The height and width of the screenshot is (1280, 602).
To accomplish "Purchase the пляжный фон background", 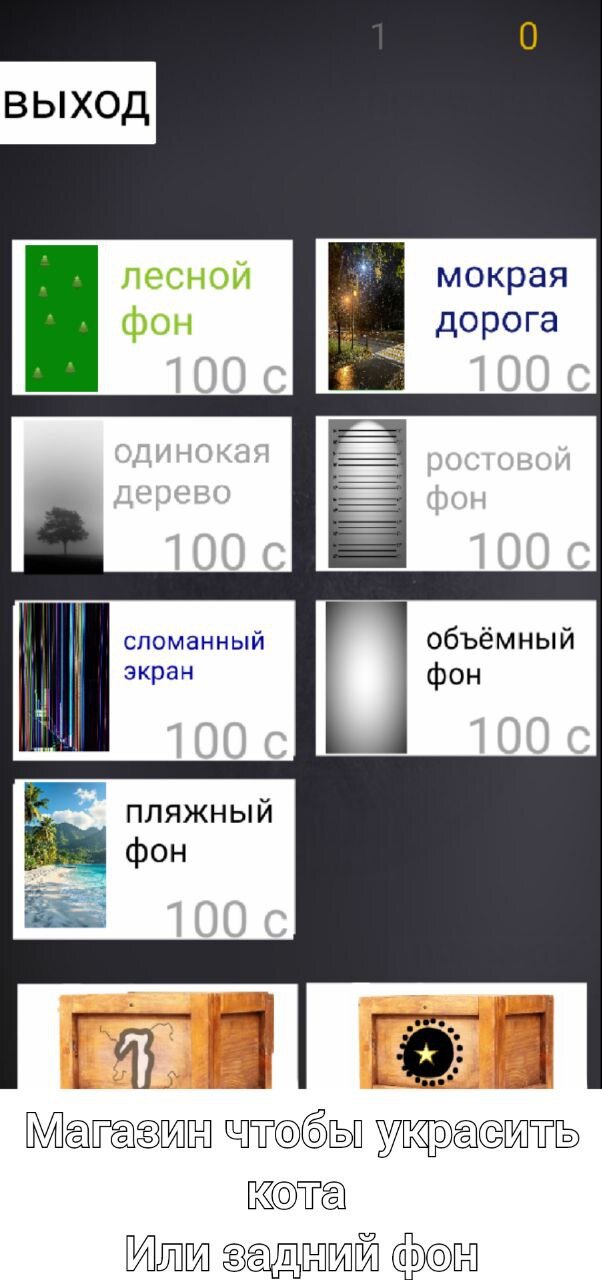I will pyautogui.click(x=153, y=858).
